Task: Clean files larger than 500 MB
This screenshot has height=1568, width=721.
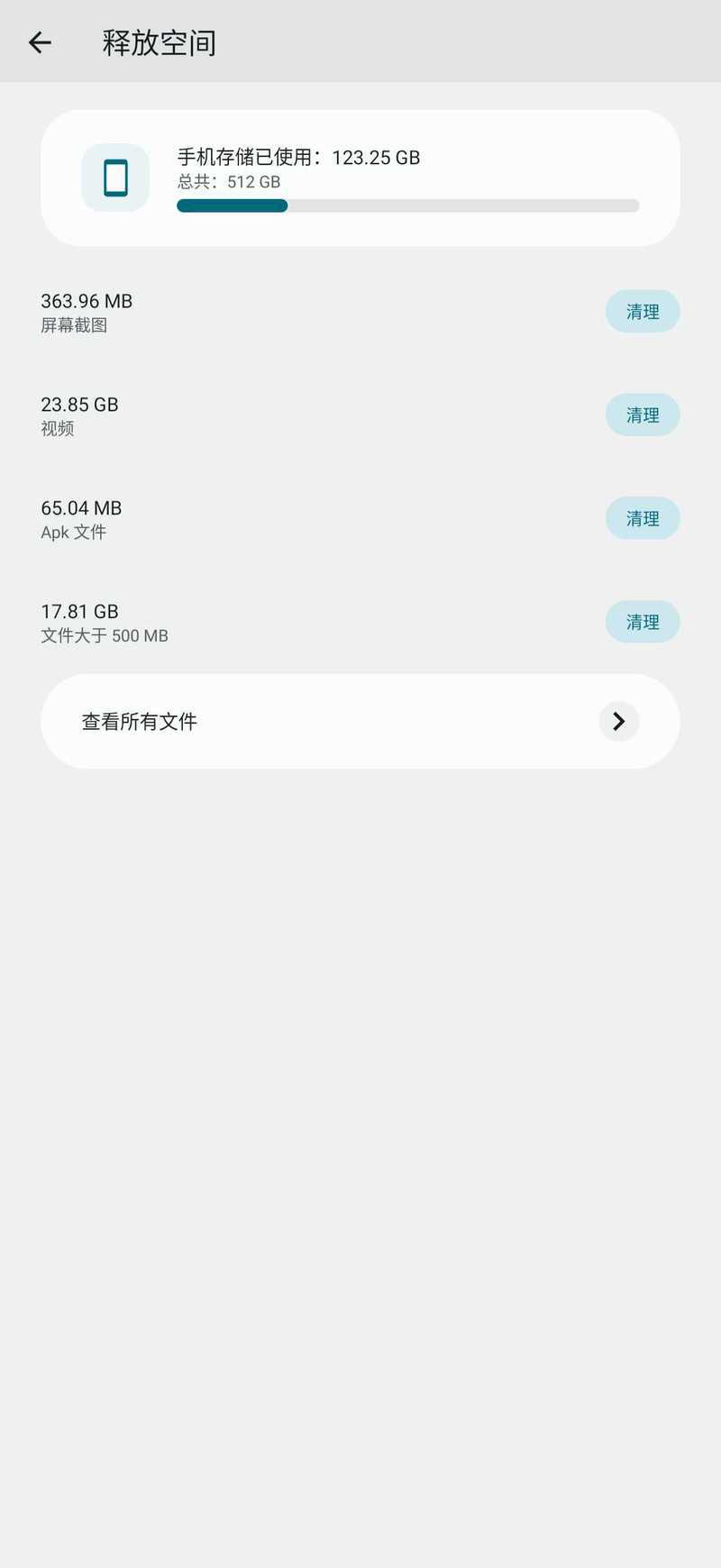Action: pos(642,623)
